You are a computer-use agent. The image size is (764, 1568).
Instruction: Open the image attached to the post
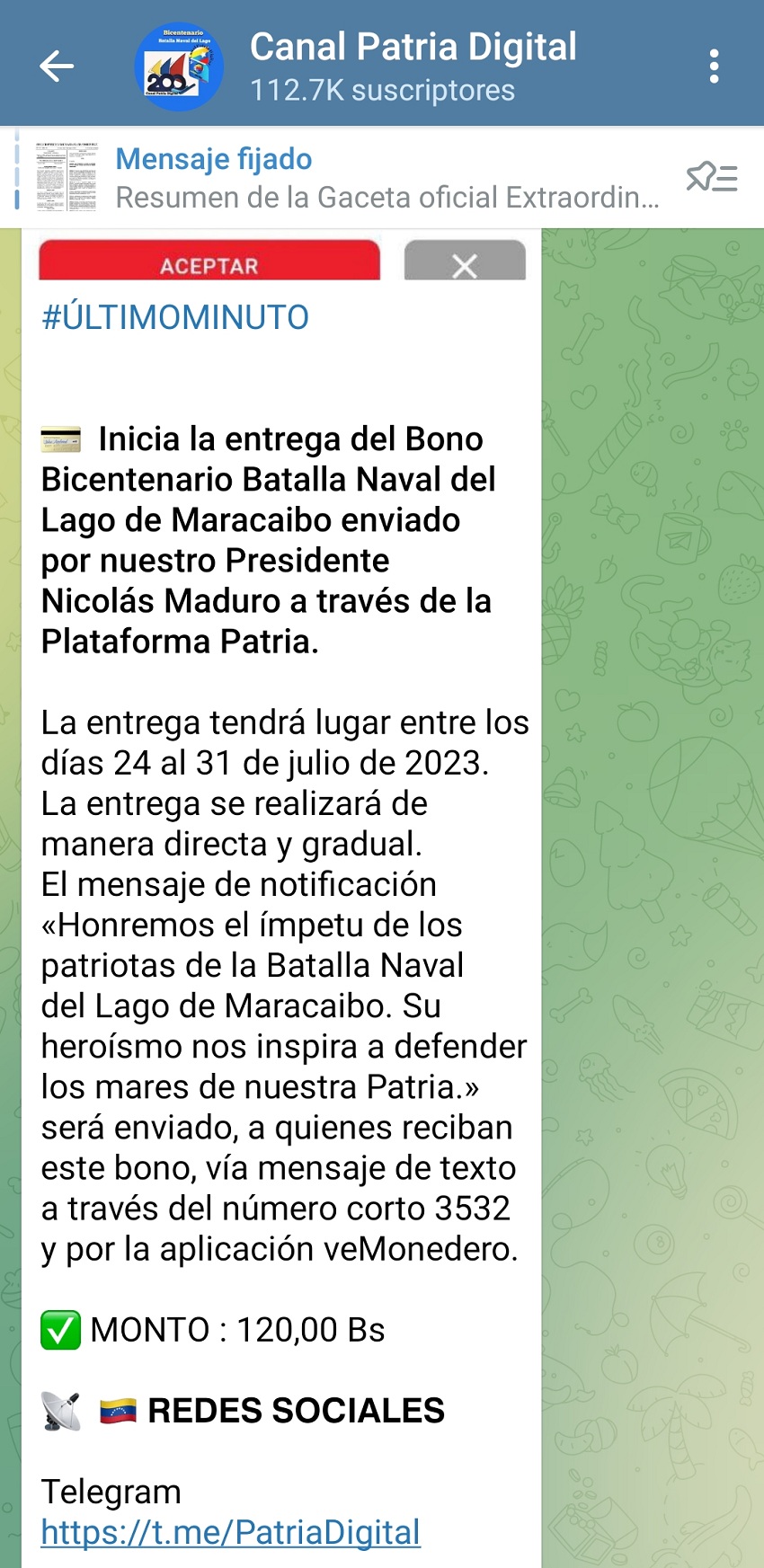280,259
